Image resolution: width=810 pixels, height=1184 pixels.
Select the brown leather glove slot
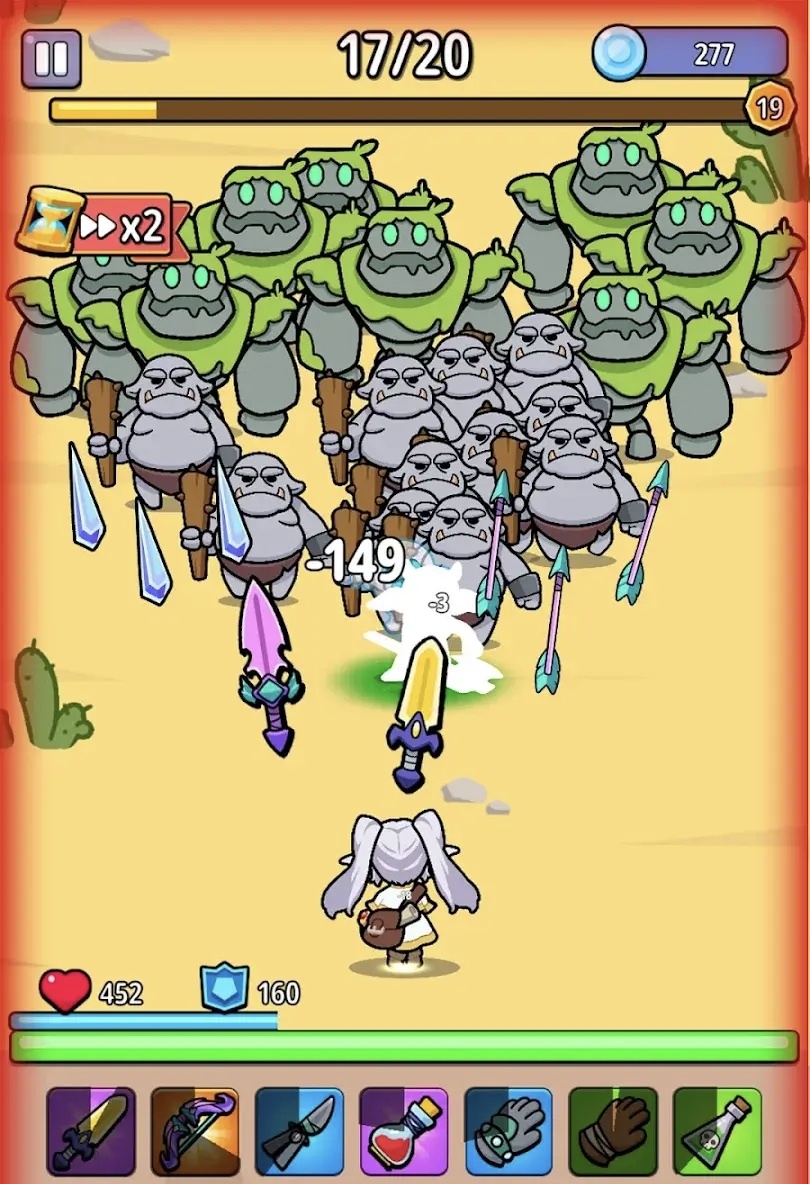click(x=612, y=1132)
